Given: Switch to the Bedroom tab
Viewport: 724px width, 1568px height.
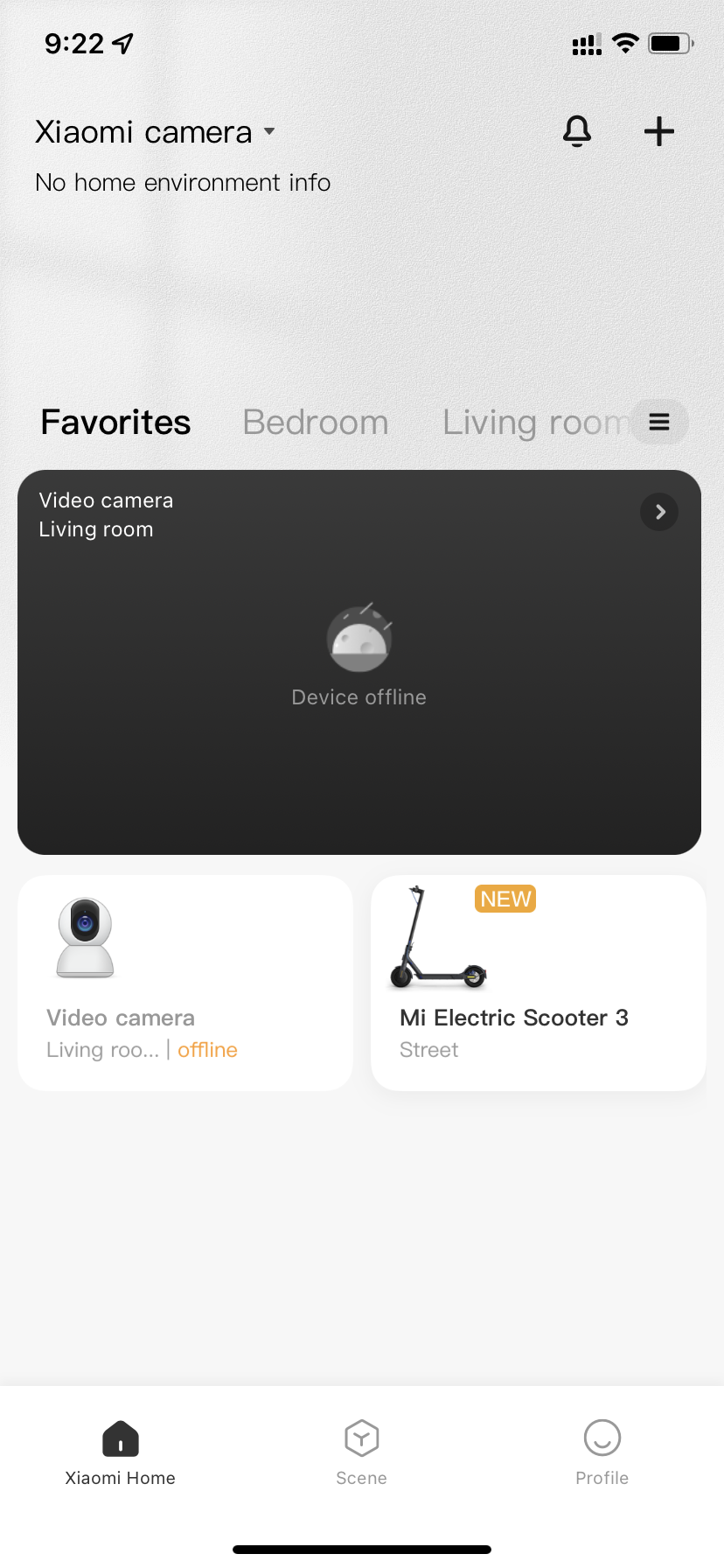Looking at the screenshot, I should (316, 423).
